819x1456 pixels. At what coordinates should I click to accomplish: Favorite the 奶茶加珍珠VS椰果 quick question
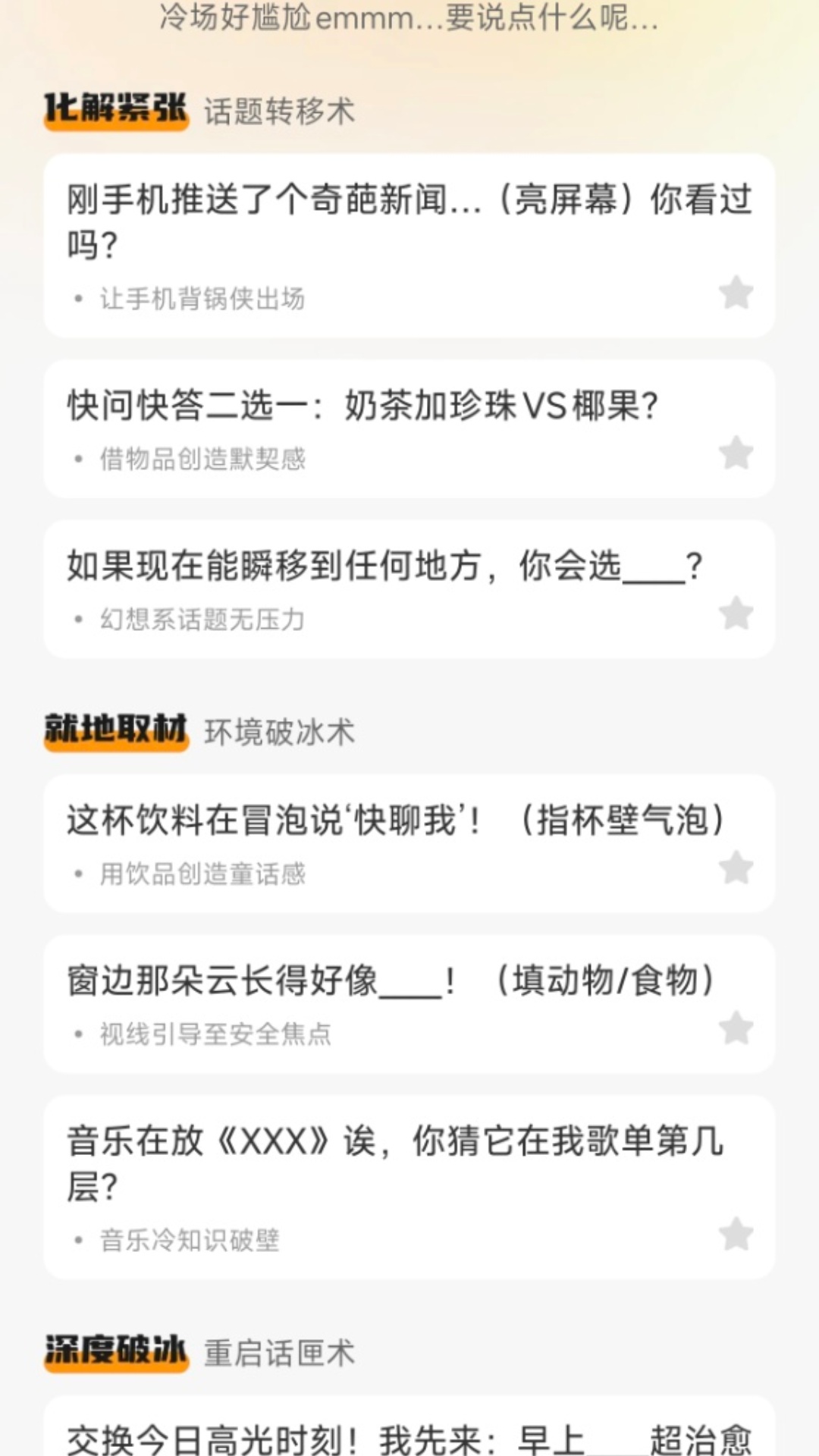pyautogui.click(x=735, y=453)
